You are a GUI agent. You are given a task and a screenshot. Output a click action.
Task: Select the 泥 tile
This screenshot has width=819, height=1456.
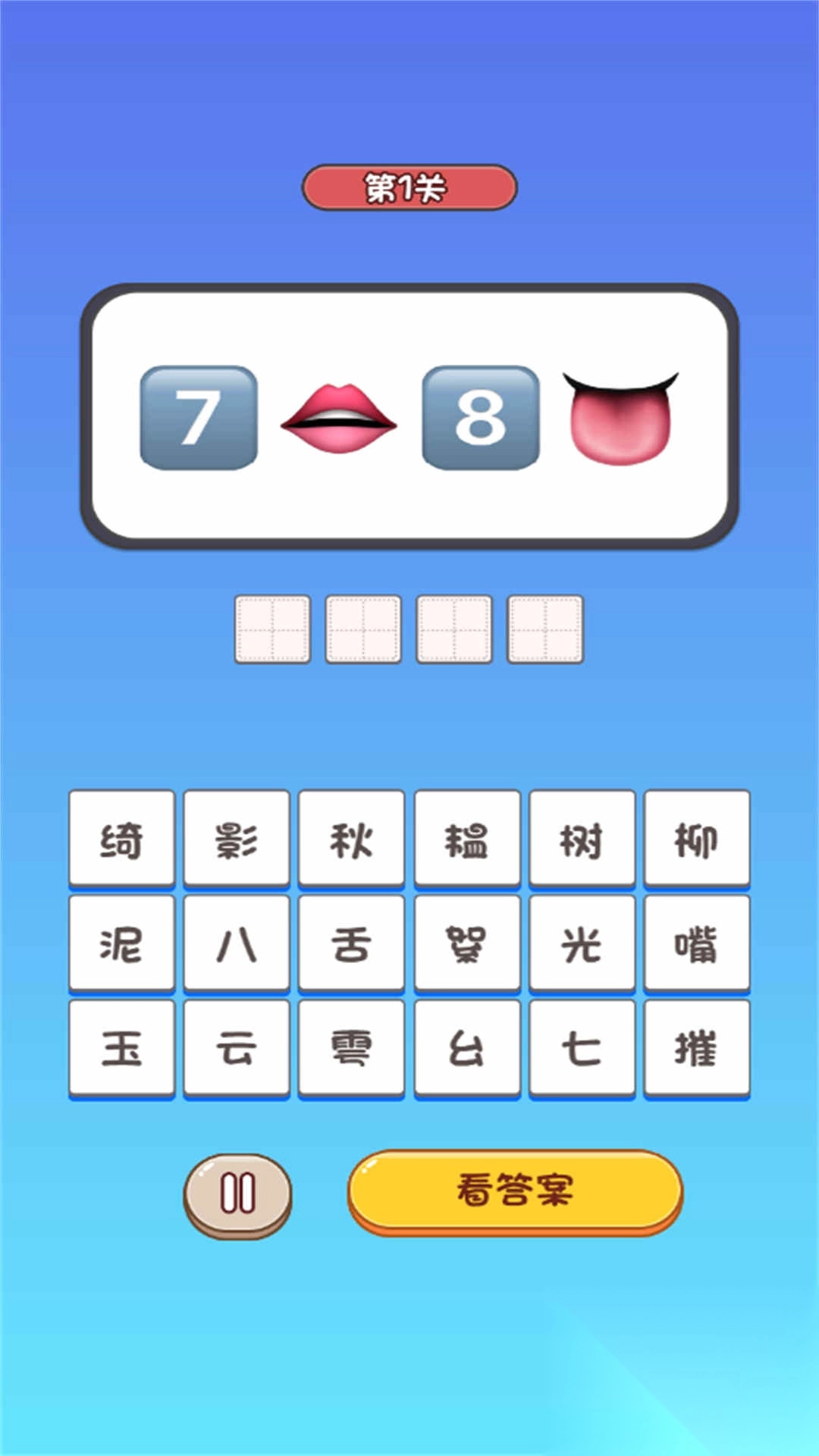[x=121, y=943]
